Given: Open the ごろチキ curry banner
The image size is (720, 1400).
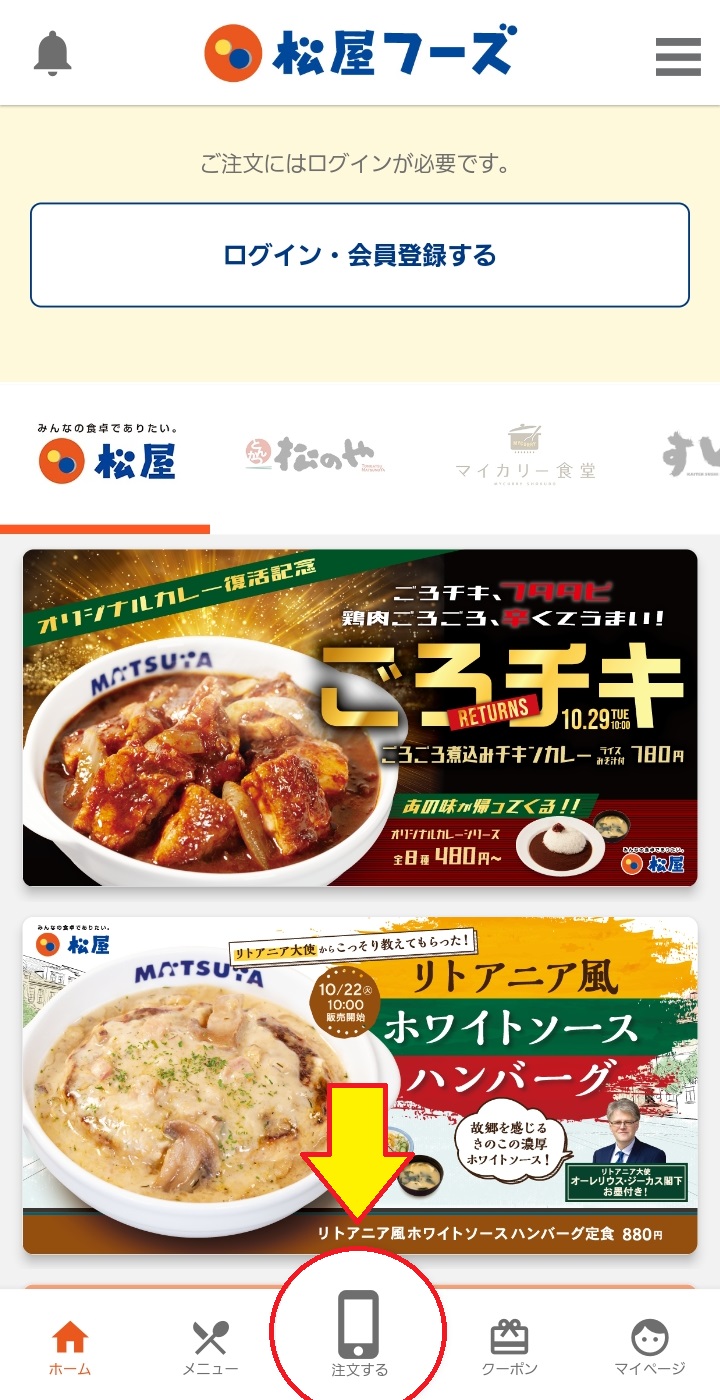Looking at the screenshot, I should (x=360, y=717).
